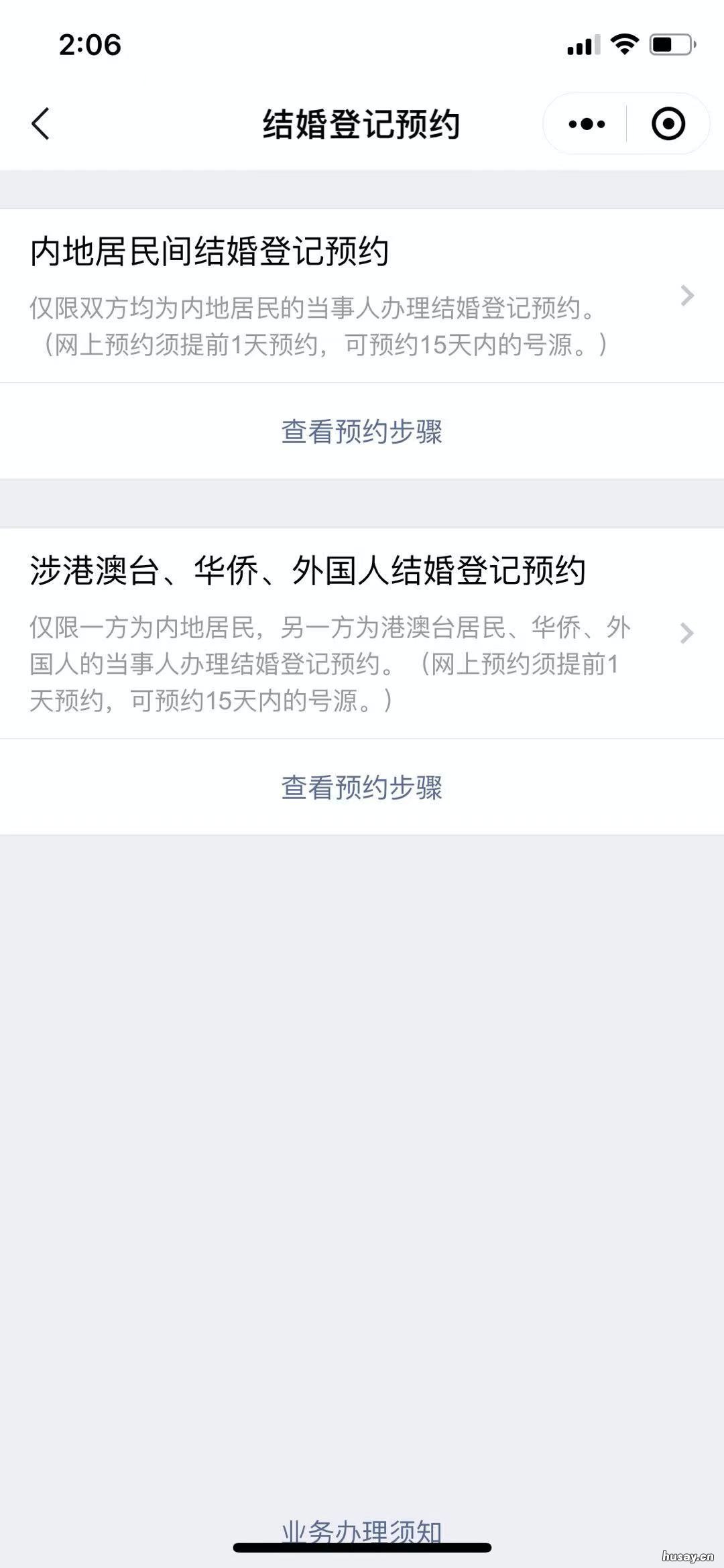This screenshot has height=1568, width=724.
Task: Tap the back arrow to return
Action: coord(42,124)
